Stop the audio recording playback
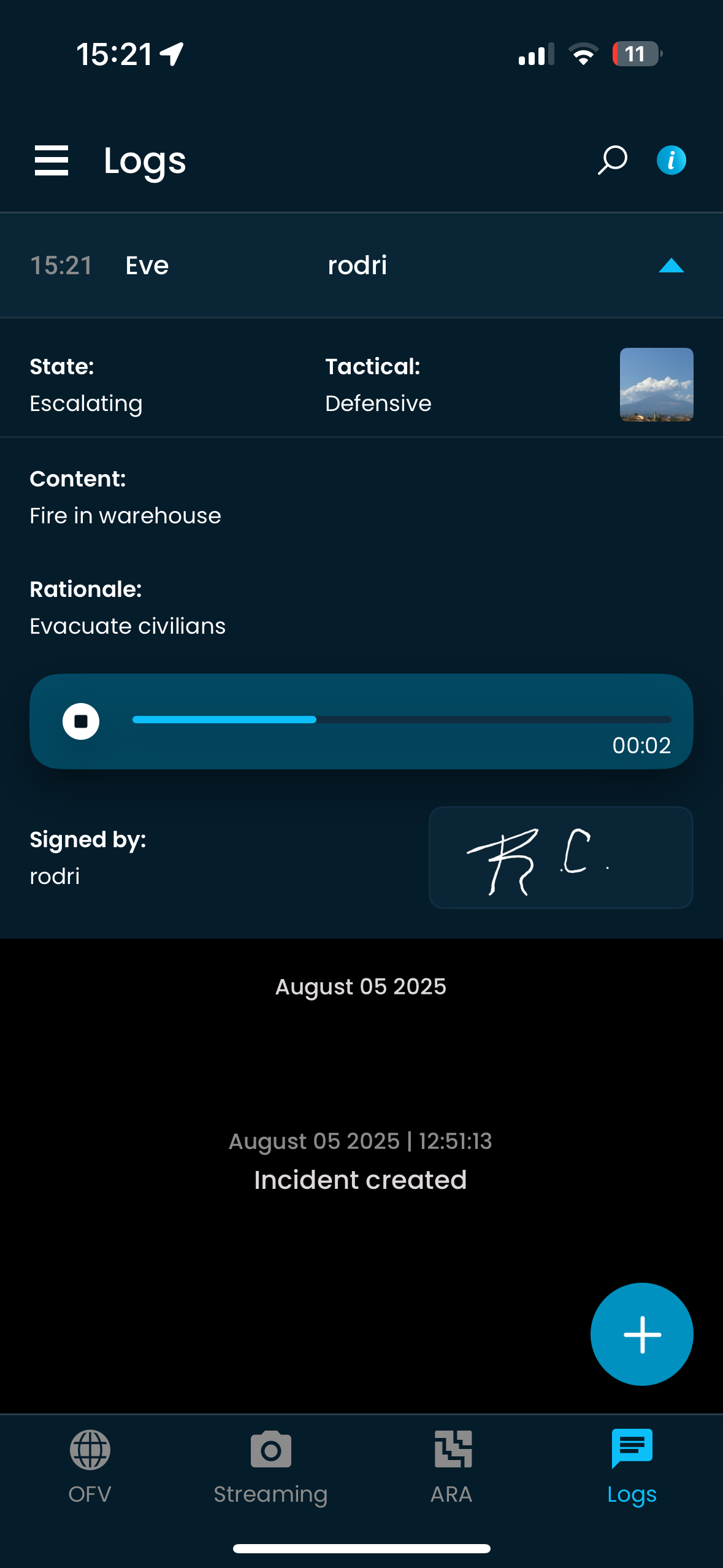The width and height of the screenshot is (723, 1568). click(x=81, y=721)
